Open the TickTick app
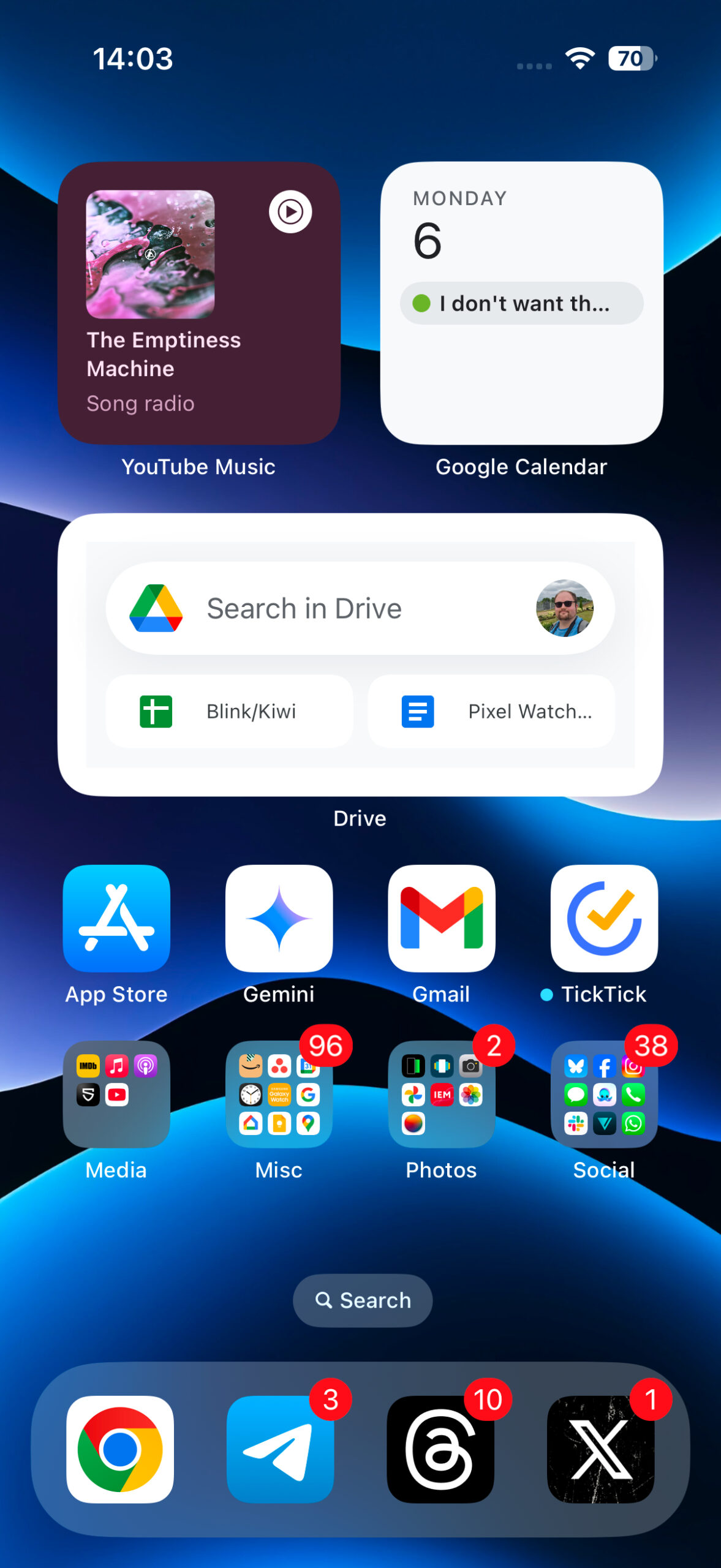This screenshot has height=1568, width=721. click(603, 918)
